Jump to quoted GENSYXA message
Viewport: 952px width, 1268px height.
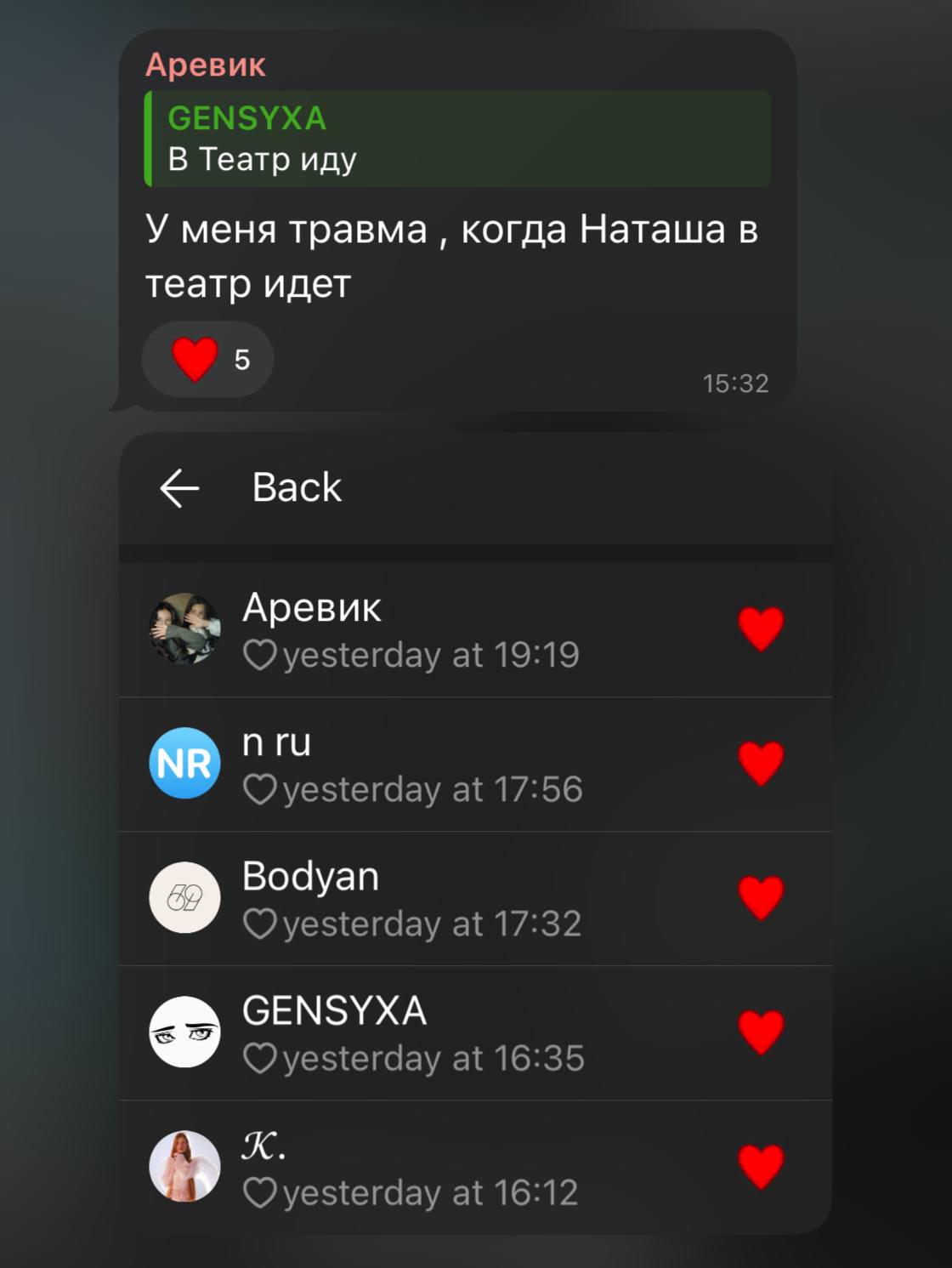(459, 139)
